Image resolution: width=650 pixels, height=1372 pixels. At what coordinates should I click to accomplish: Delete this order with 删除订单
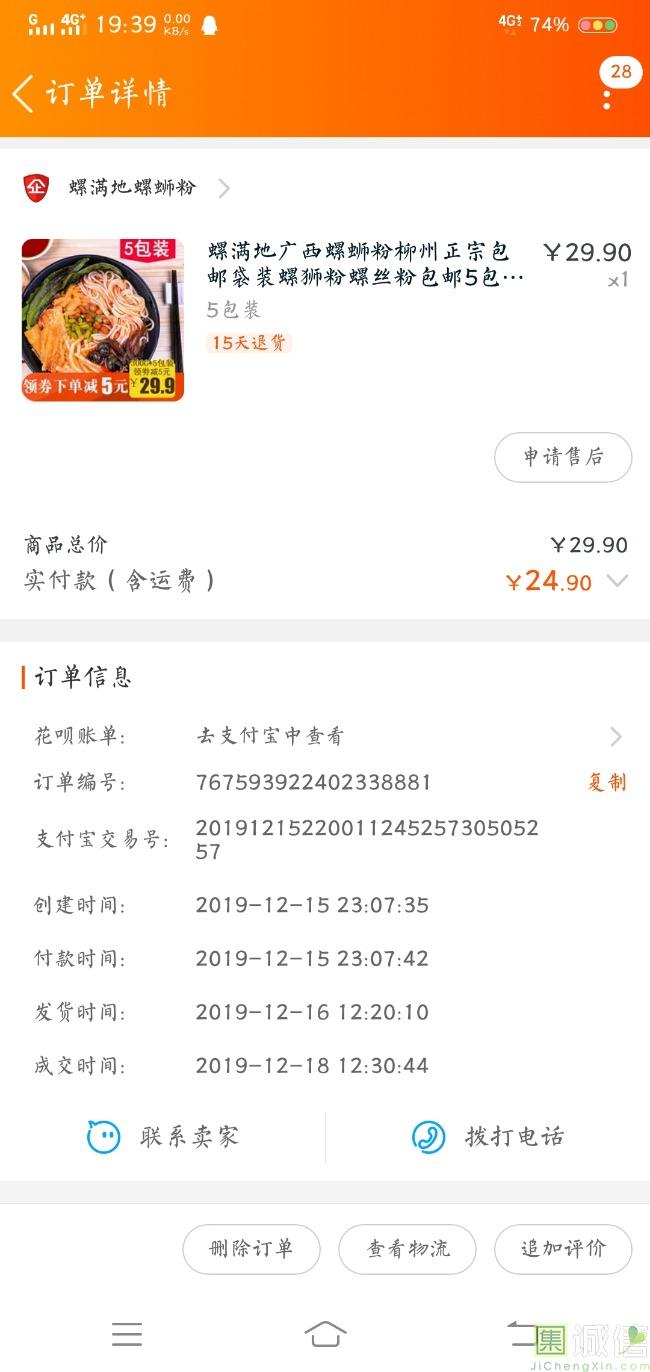pos(251,1249)
